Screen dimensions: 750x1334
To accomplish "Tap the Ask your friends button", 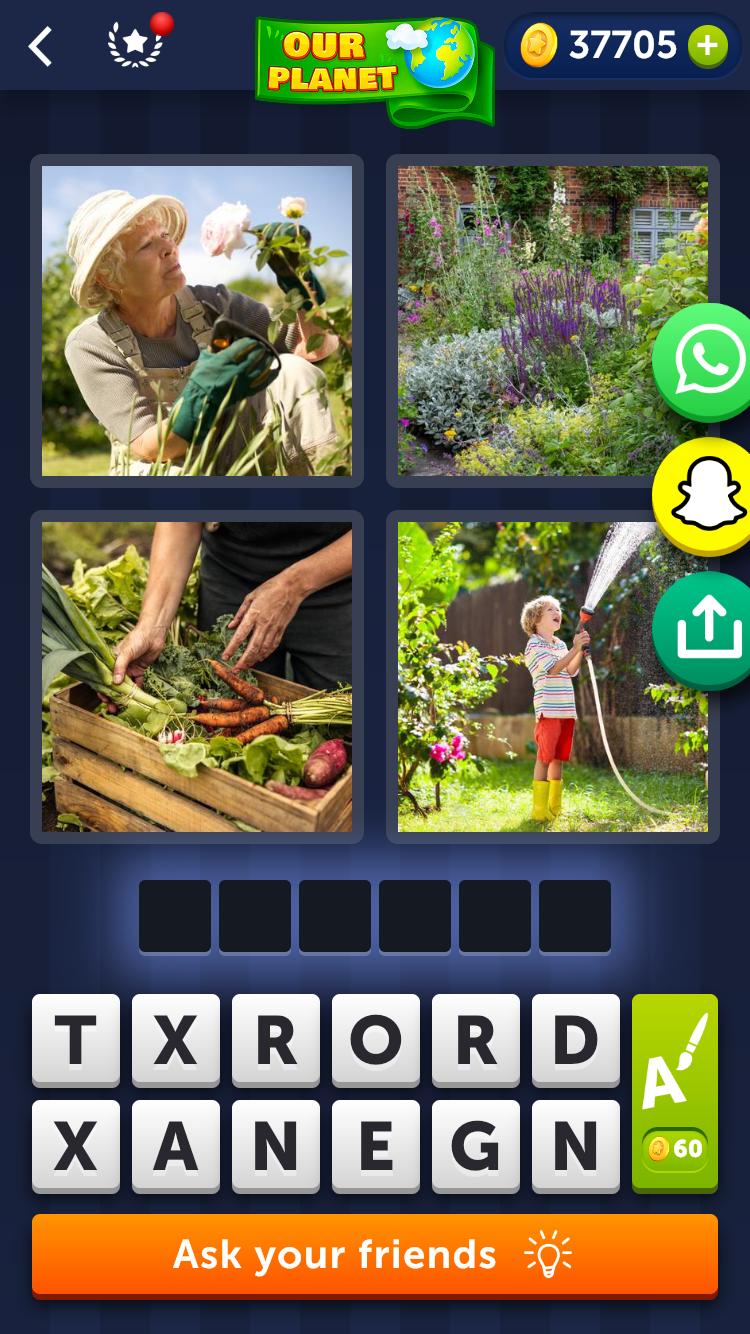I will 375,1255.
